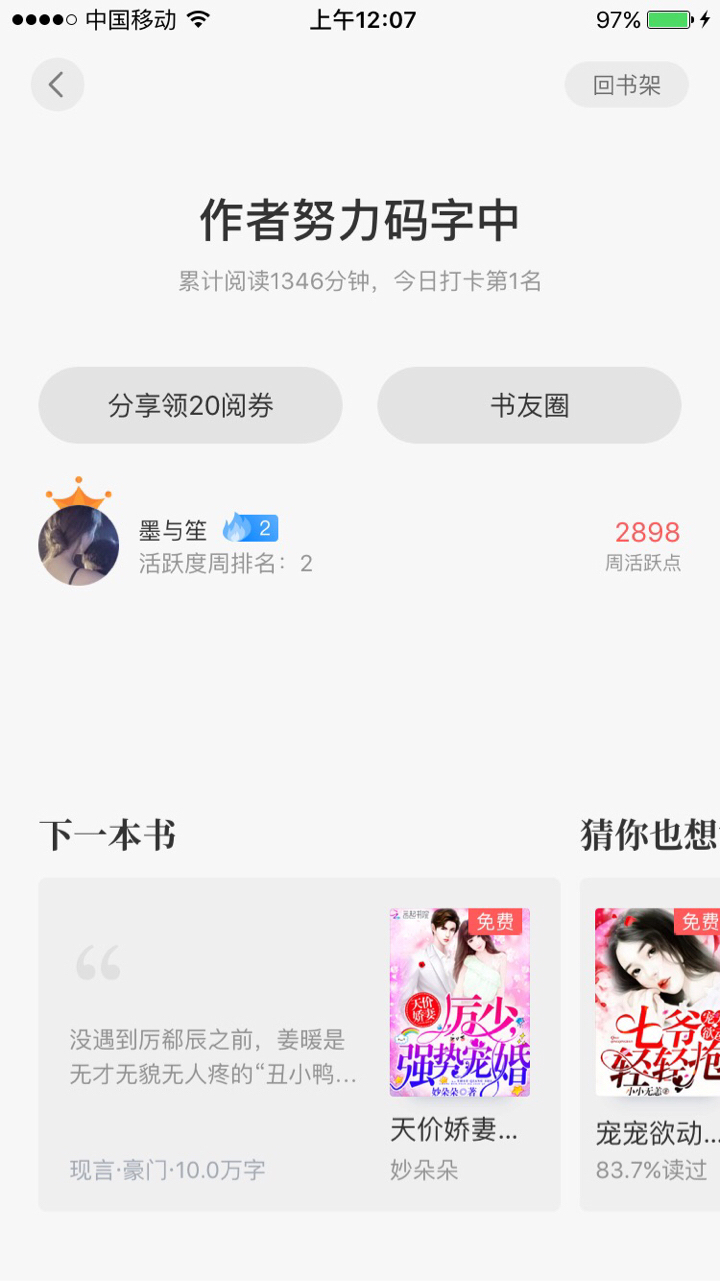Return to bookshelf via 回书架
The image size is (720, 1281).
[x=626, y=85]
